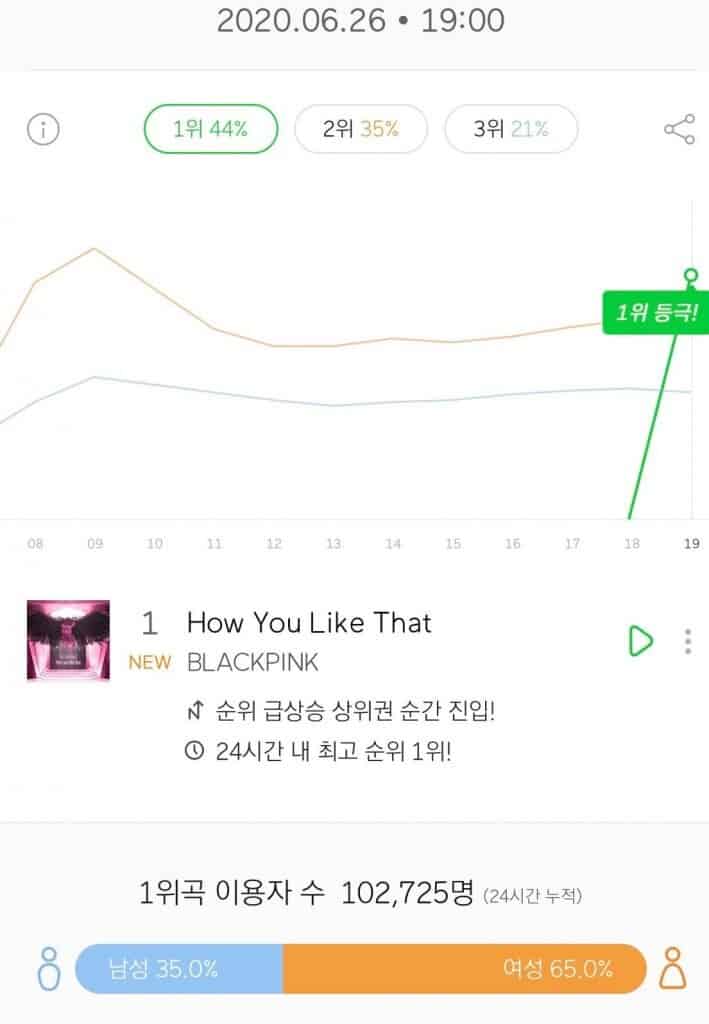Select the 1위 44% chip
The image size is (709, 1024).
(x=210, y=129)
